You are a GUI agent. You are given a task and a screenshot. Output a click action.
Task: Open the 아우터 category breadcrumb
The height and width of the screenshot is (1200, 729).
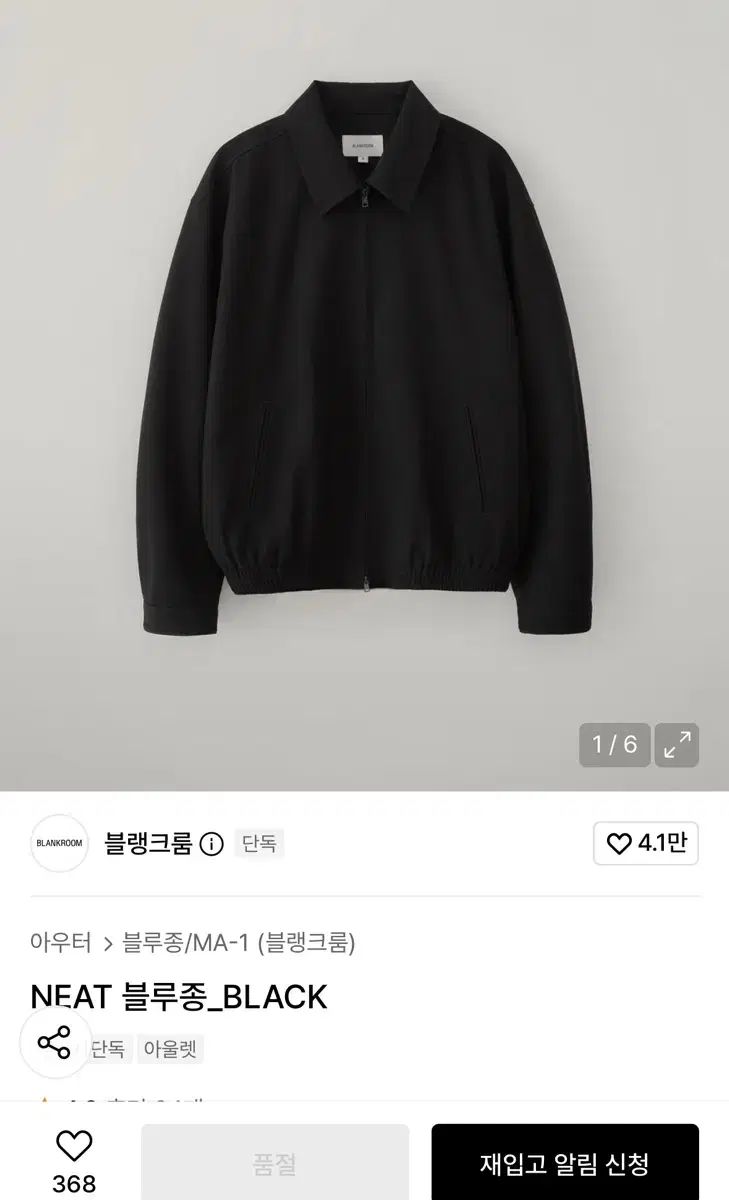click(x=61, y=942)
